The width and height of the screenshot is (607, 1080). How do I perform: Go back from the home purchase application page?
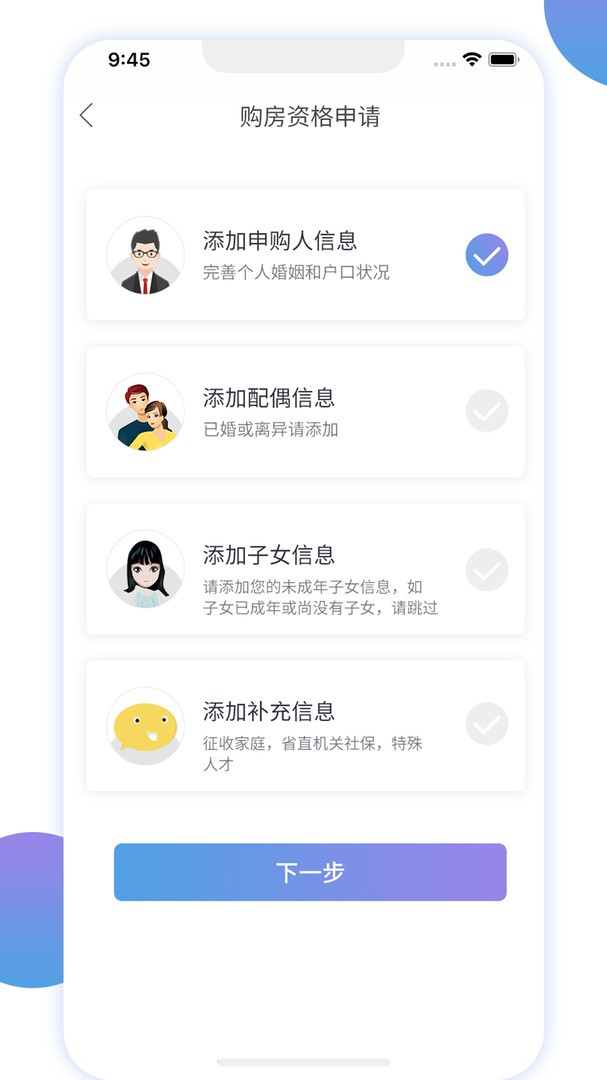86,116
